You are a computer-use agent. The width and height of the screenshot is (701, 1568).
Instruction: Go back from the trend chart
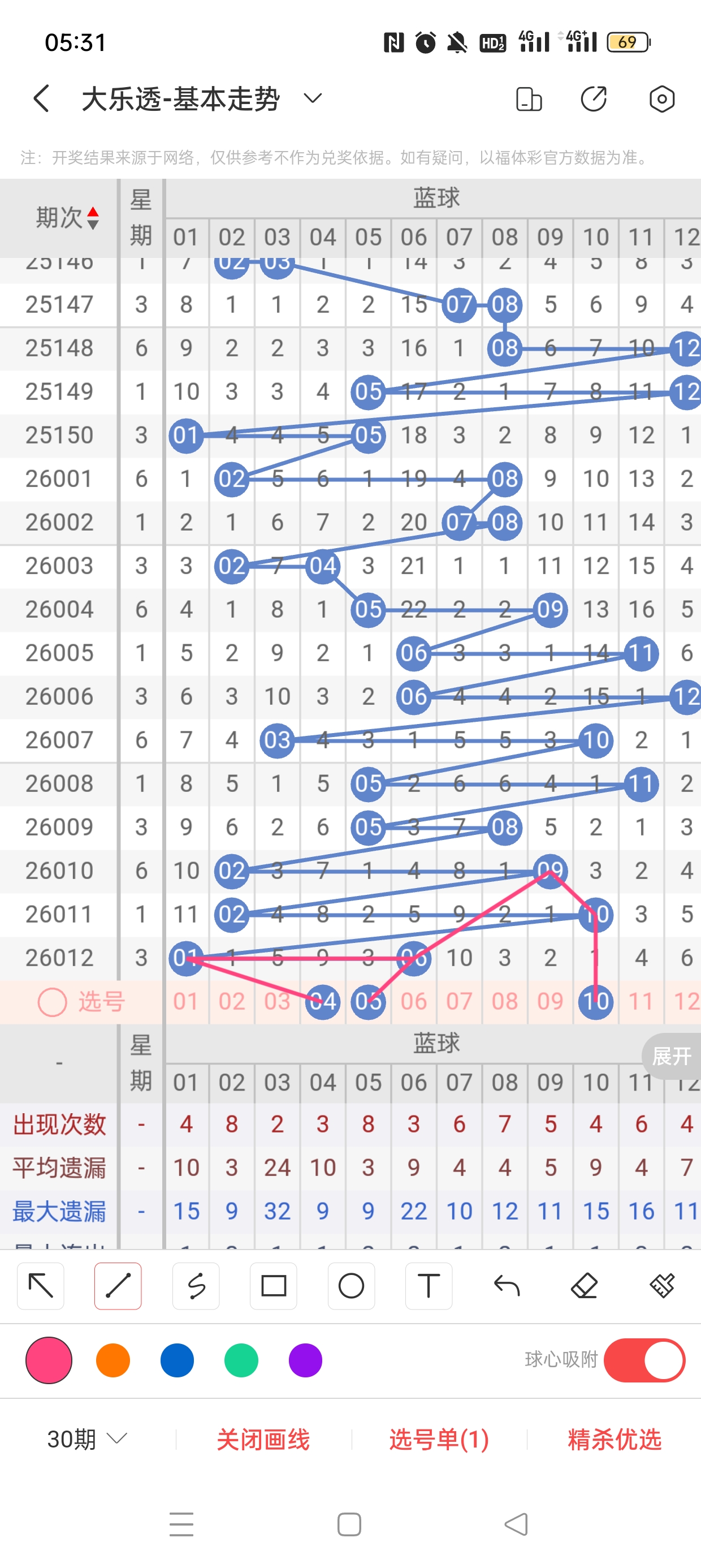coord(41,98)
